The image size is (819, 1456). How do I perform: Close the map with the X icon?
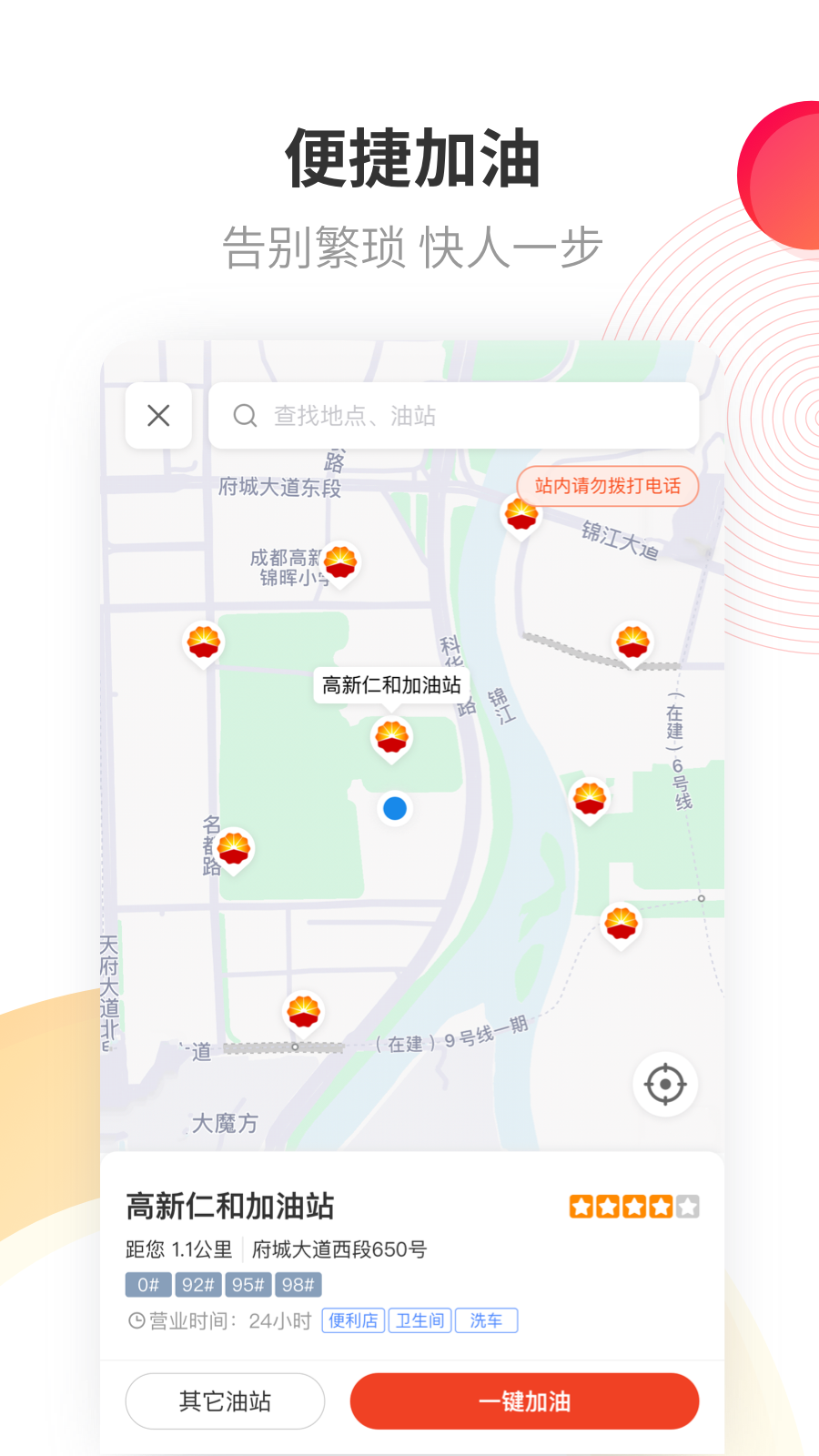(x=158, y=416)
